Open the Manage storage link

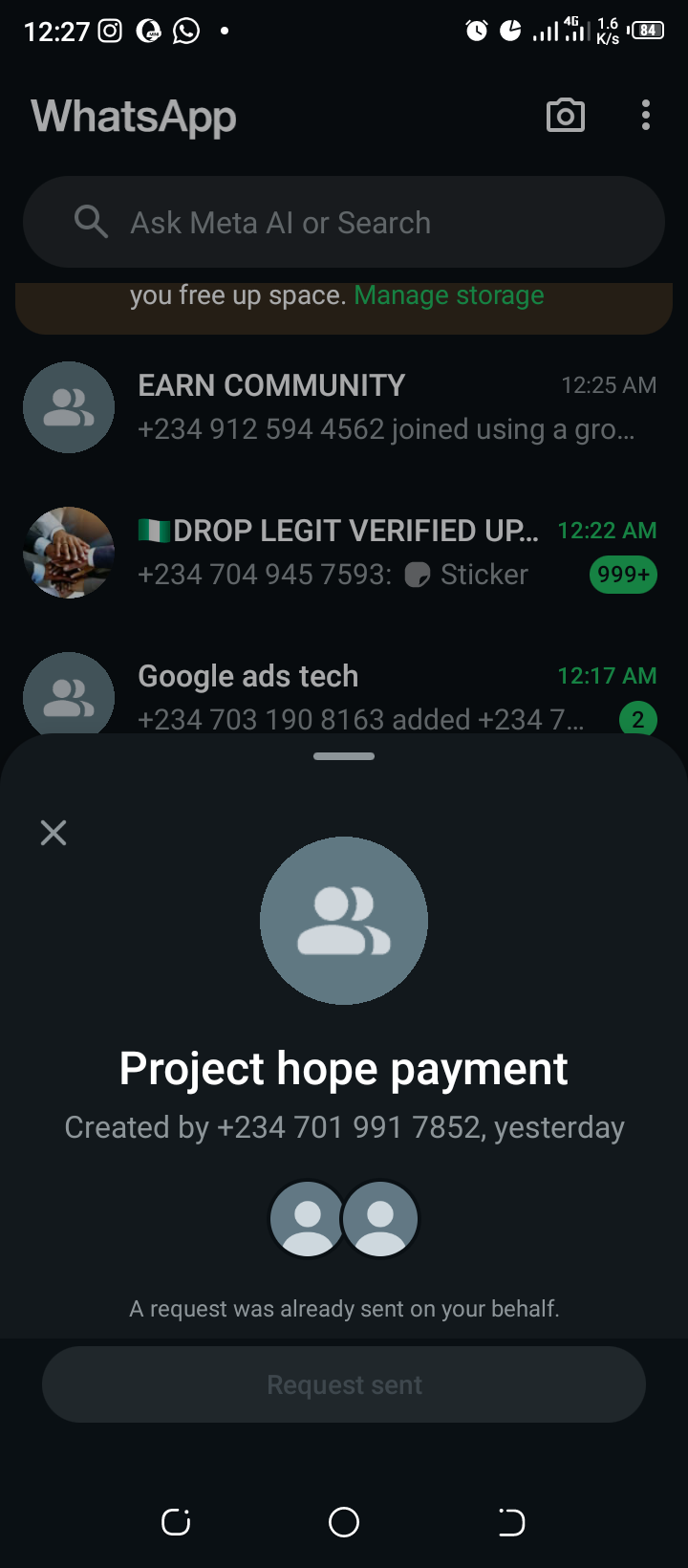pyautogui.click(x=449, y=295)
